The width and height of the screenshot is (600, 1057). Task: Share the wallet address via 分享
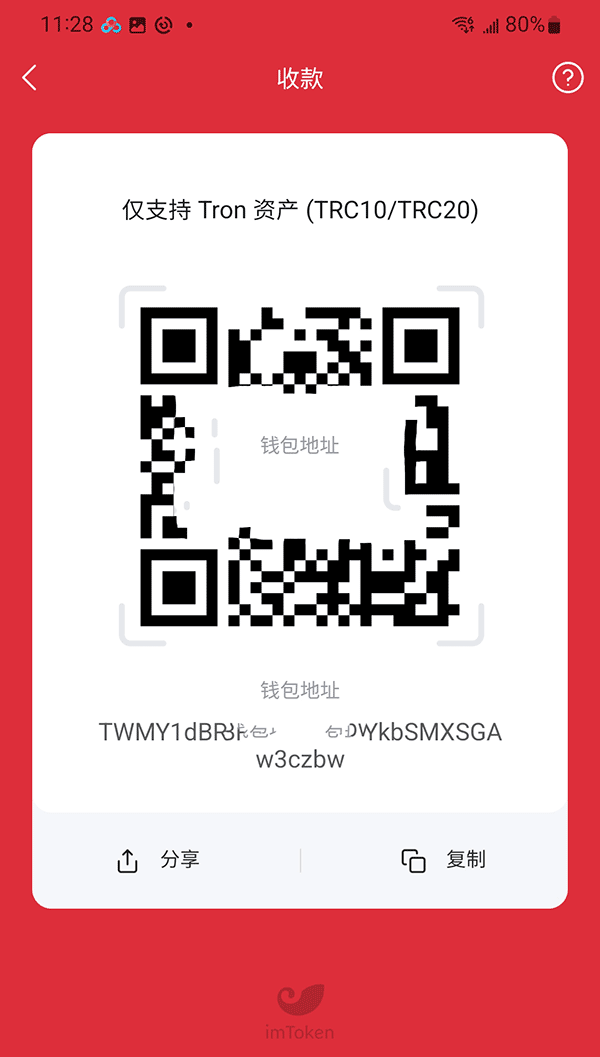click(x=160, y=860)
